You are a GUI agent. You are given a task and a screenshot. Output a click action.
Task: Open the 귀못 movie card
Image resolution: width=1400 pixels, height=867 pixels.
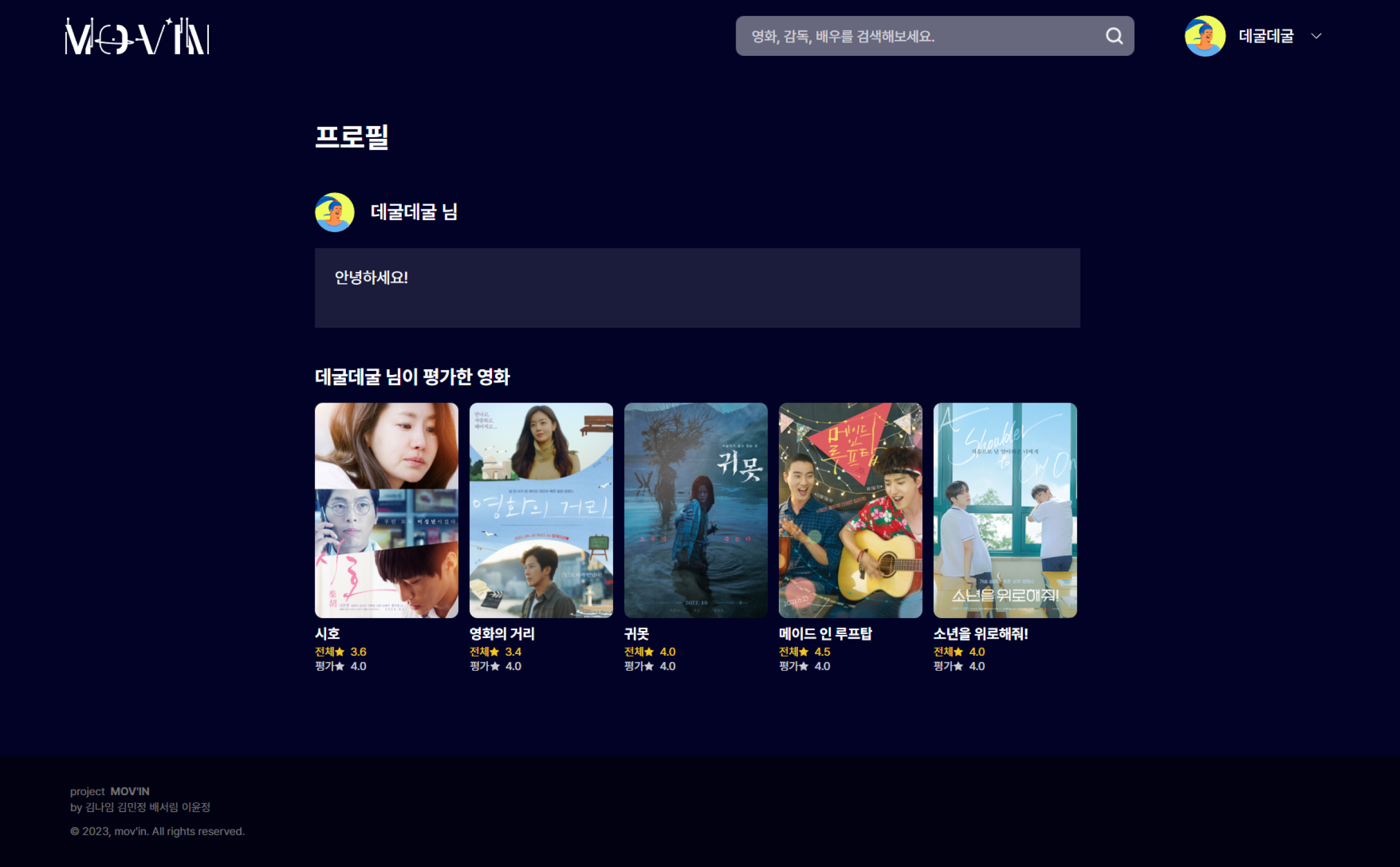coord(695,510)
